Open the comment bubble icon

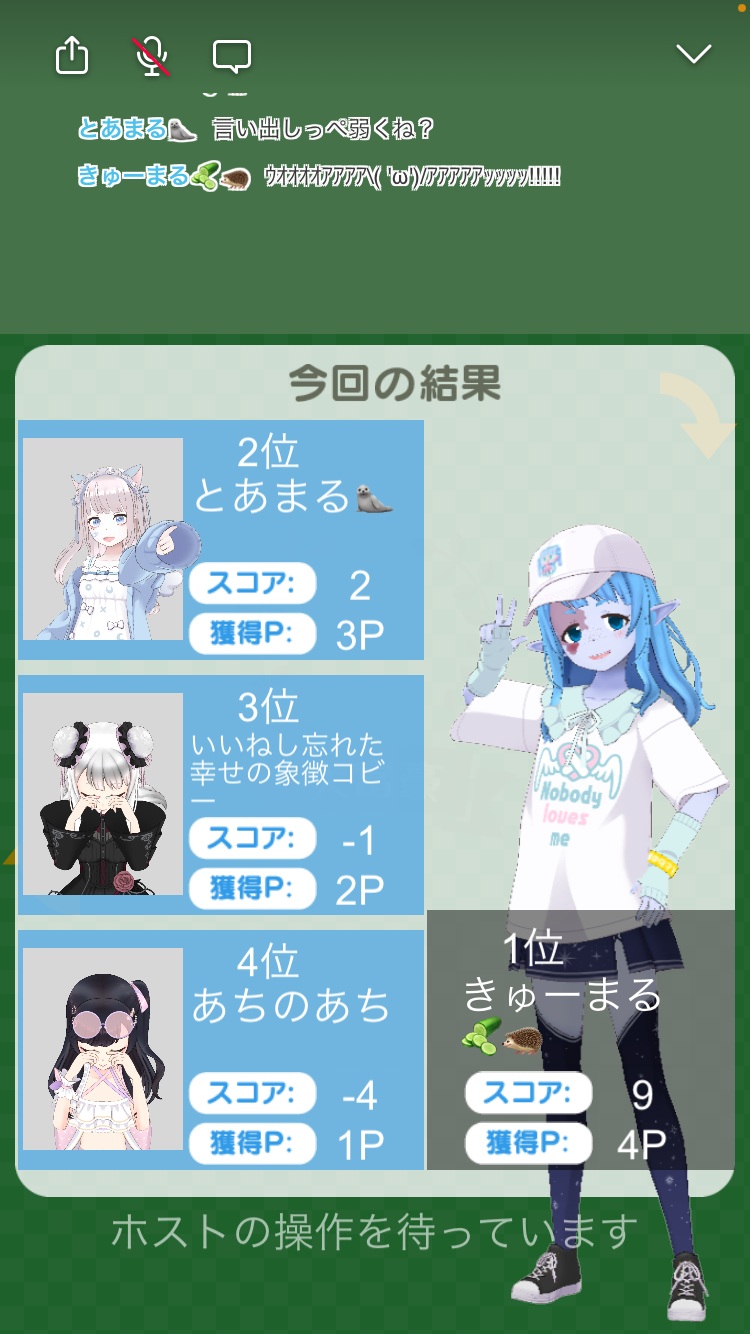232,56
